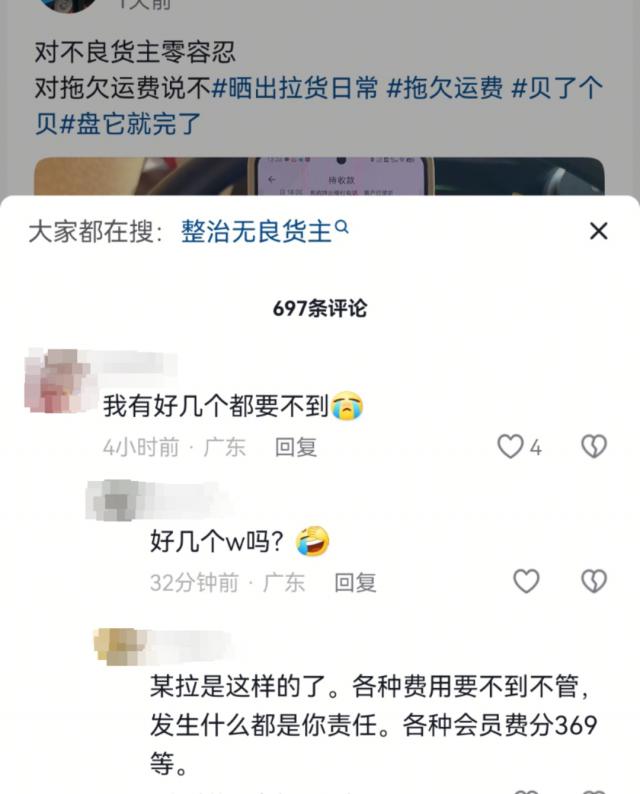Viewport: 640px width, 794px height.
Task: Reply to the comment posted 4小时前
Action: point(296,447)
